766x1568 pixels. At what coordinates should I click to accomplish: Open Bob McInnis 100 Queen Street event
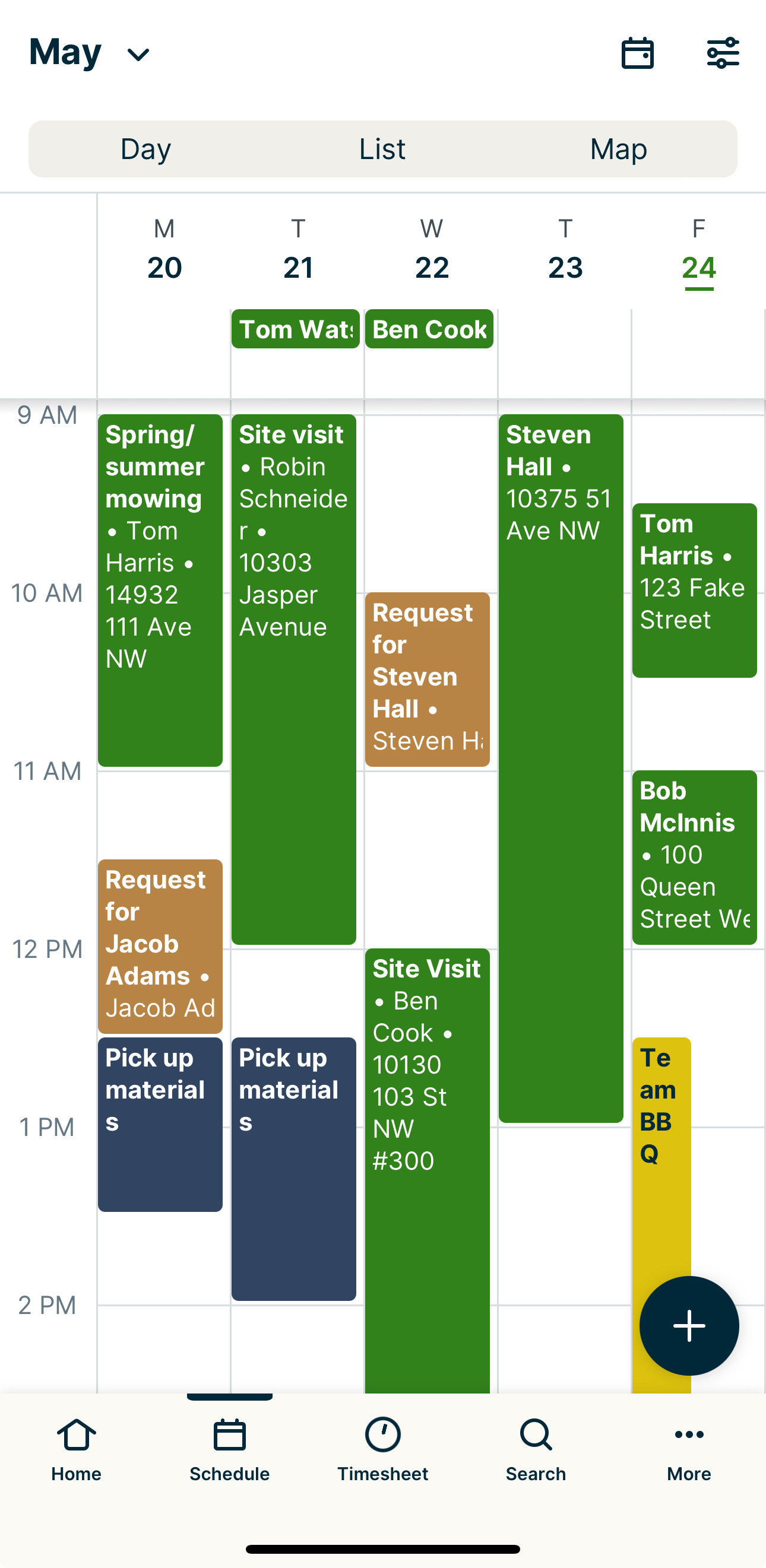click(x=694, y=857)
